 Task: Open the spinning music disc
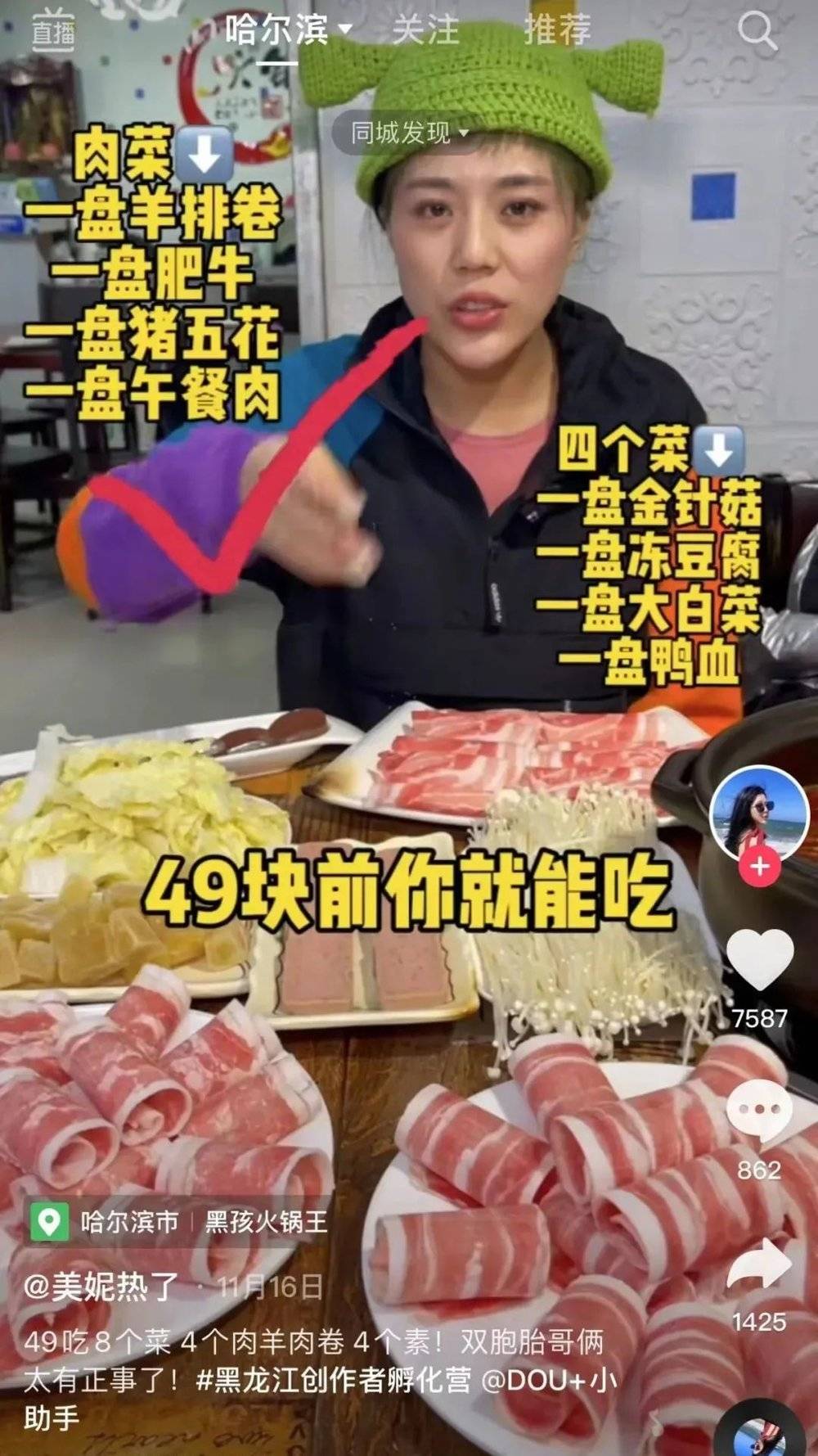click(761, 1432)
